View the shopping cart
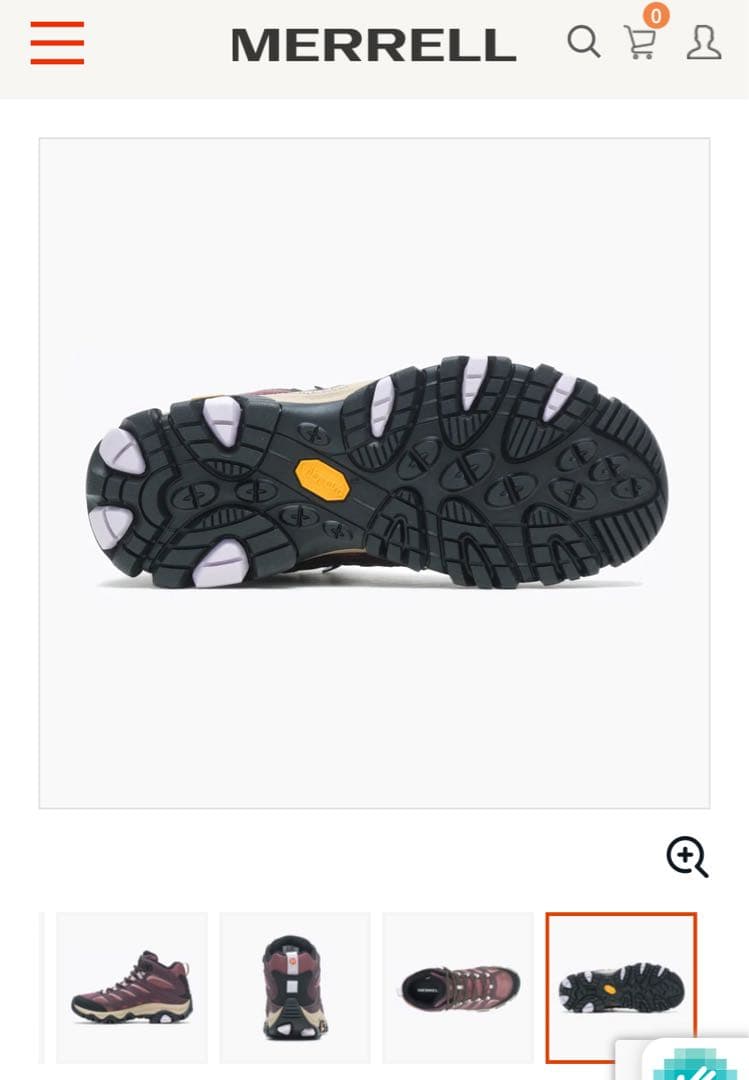The width and height of the screenshot is (749, 1080). coord(640,42)
